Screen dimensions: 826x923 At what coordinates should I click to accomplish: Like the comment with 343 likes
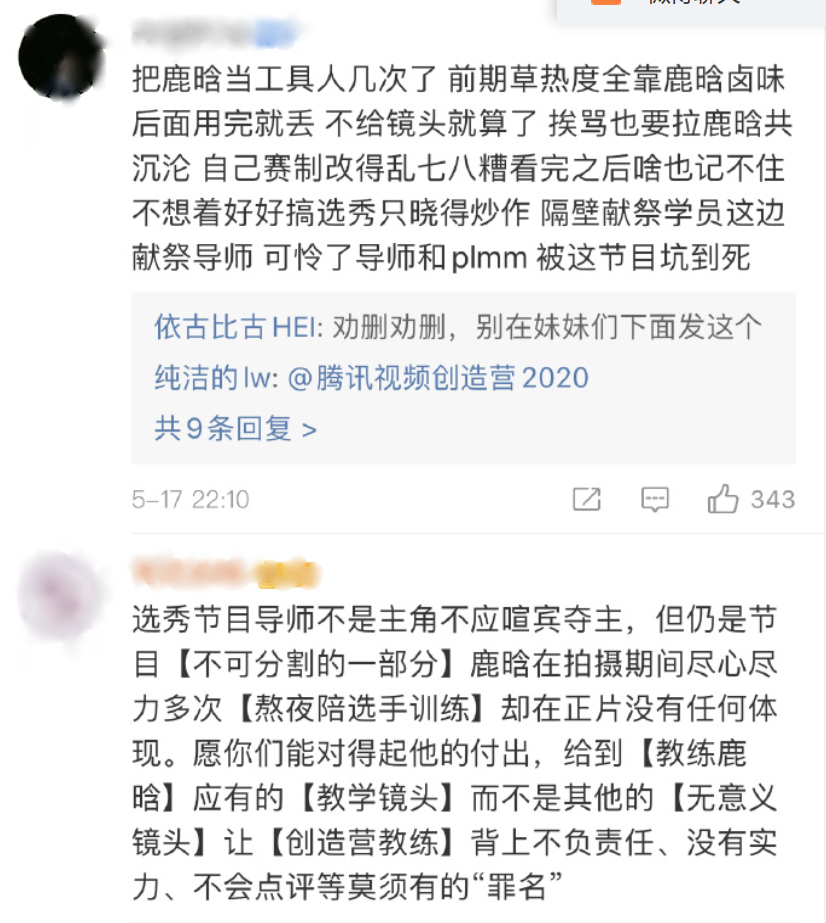pyautogui.click(x=724, y=499)
